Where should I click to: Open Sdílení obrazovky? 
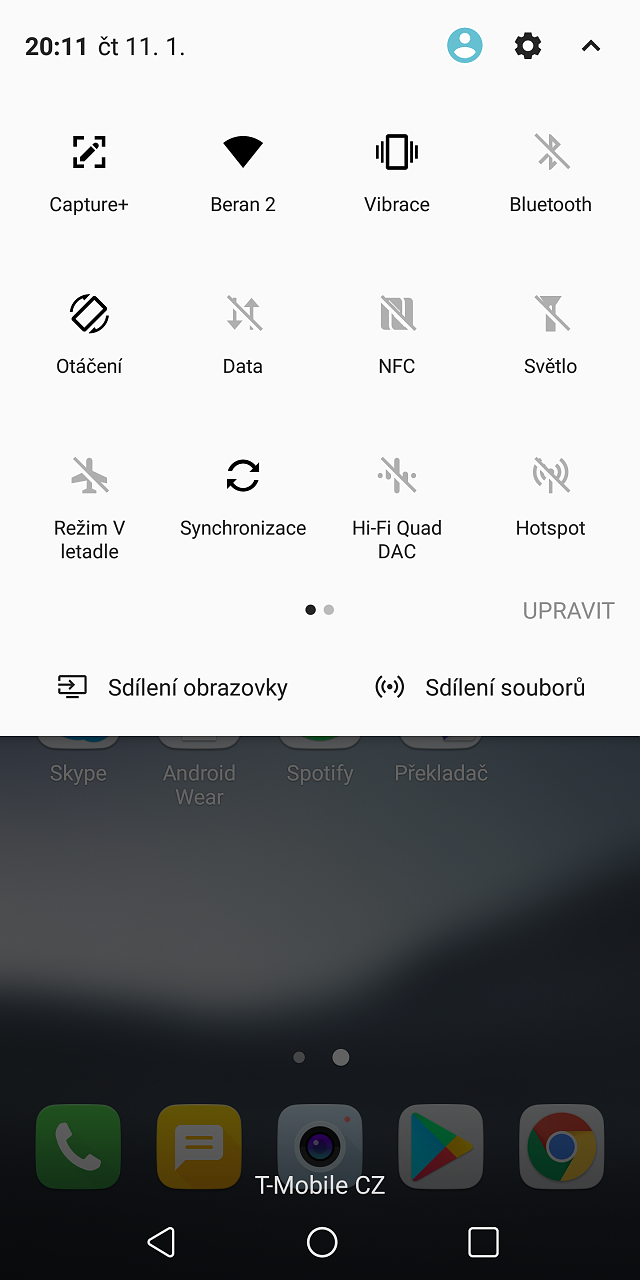tap(172, 687)
